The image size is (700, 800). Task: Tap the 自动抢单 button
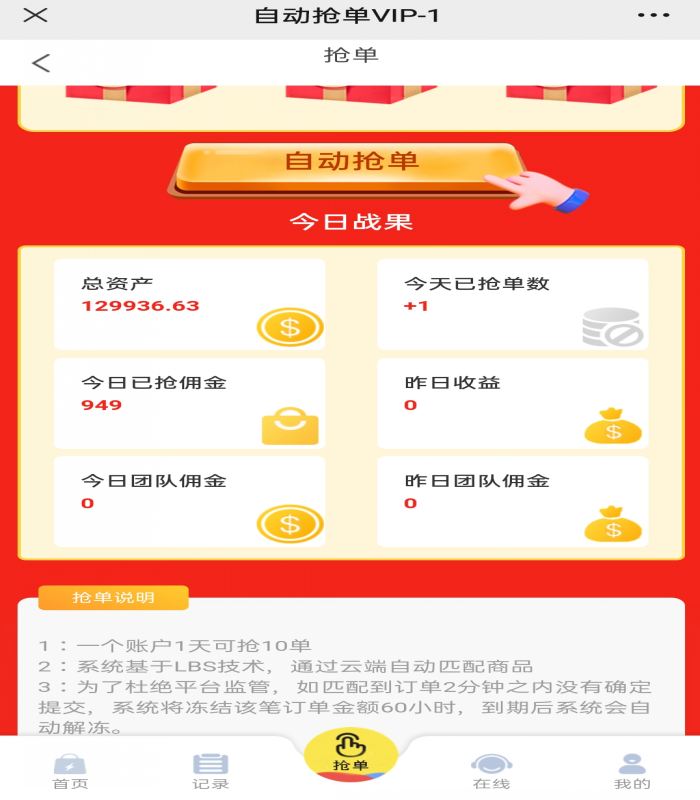tap(351, 163)
